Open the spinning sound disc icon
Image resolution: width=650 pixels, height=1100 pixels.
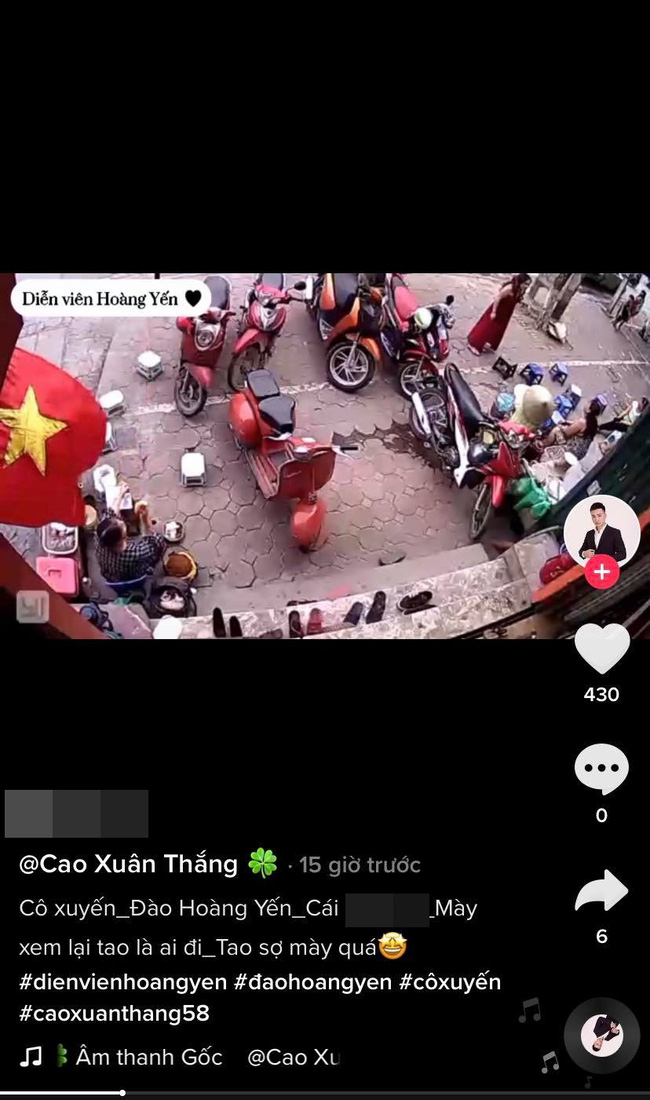pos(601,1036)
